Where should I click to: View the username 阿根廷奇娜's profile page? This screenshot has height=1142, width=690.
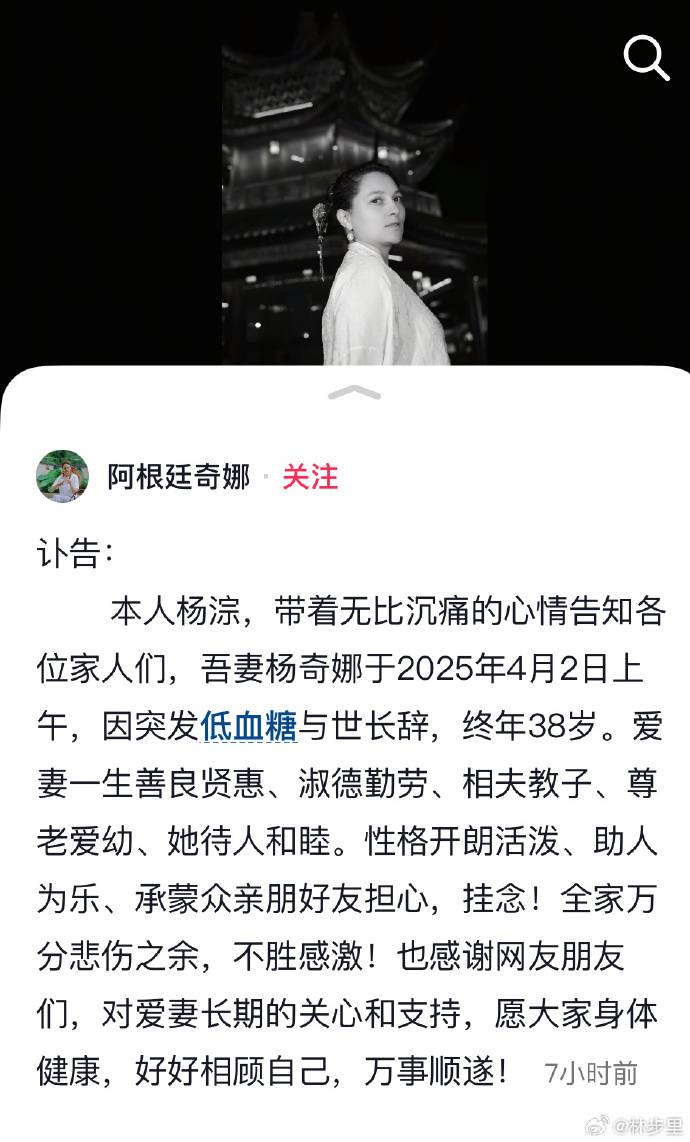click(179, 477)
